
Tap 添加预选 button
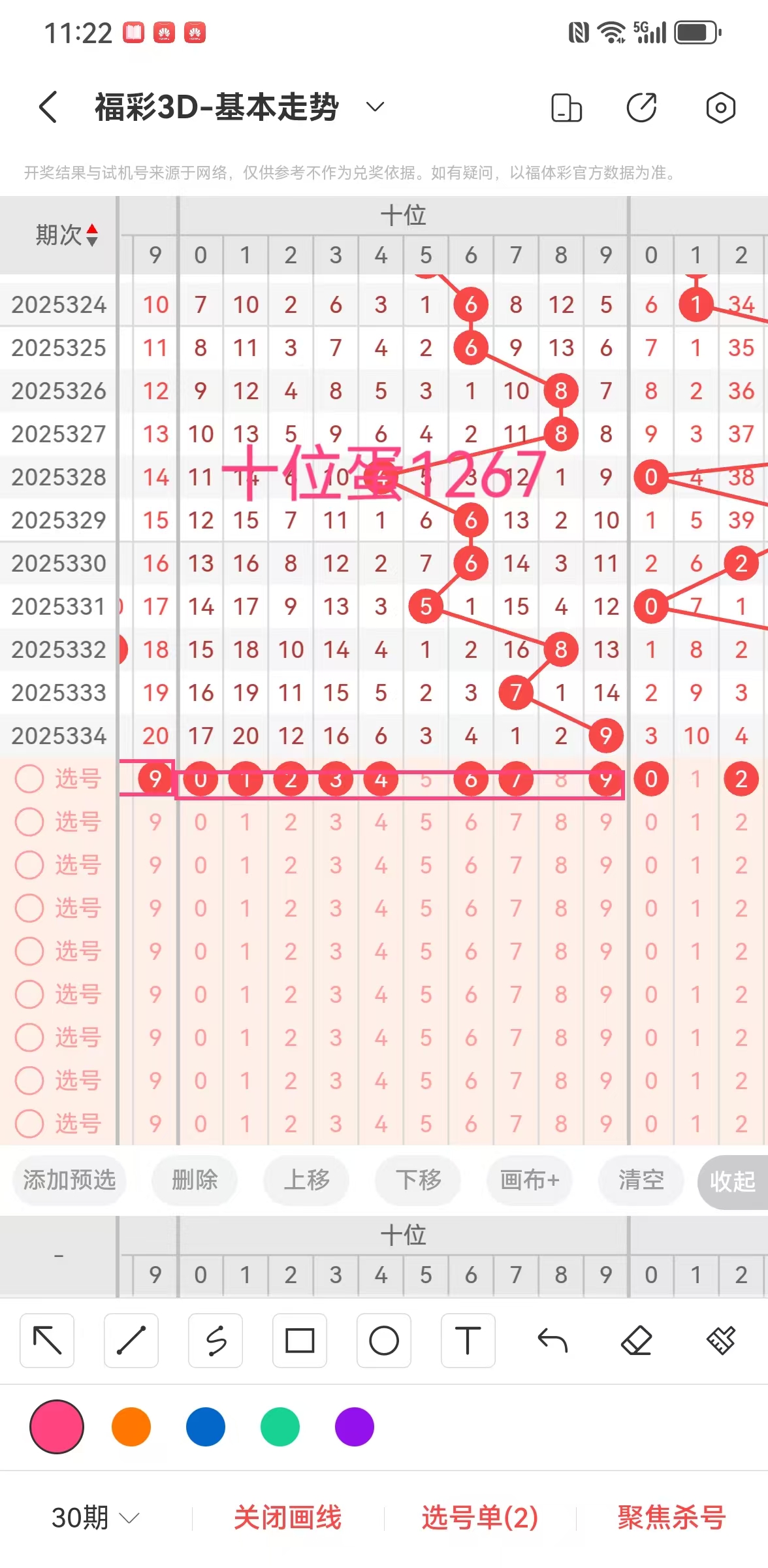click(x=69, y=1180)
